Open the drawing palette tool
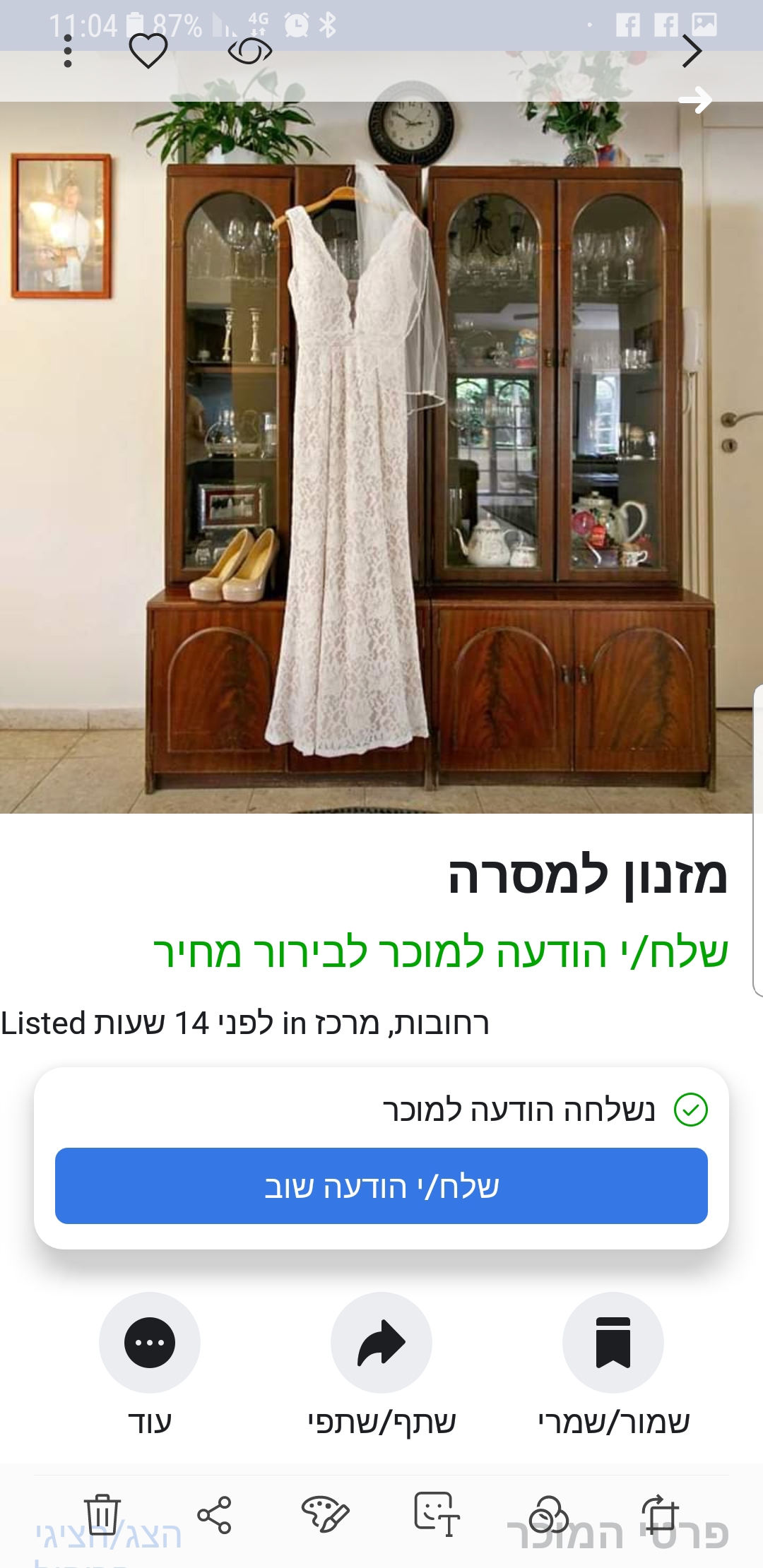763x1568 pixels. (325, 1515)
